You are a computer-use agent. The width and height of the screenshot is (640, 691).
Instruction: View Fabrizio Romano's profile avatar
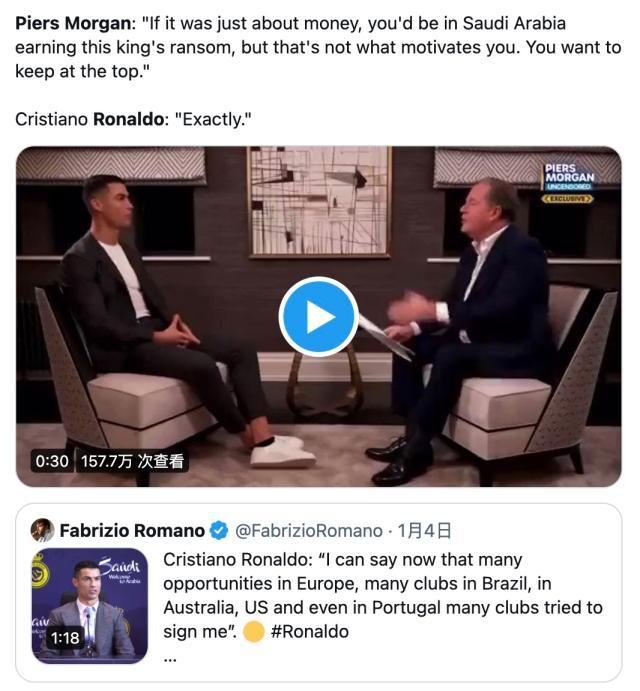point(43,530)
